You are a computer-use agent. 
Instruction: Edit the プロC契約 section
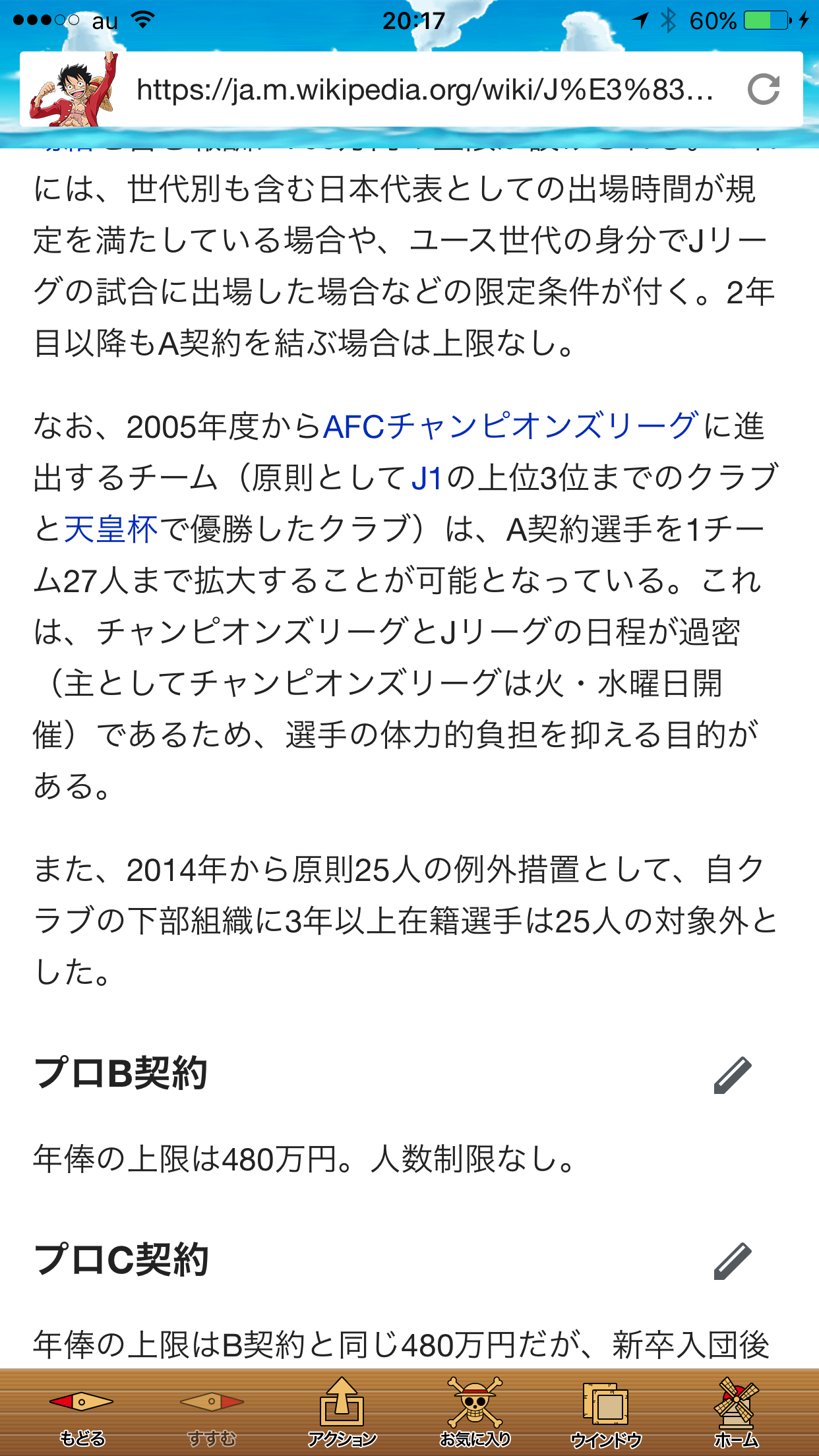(732, 1261)
